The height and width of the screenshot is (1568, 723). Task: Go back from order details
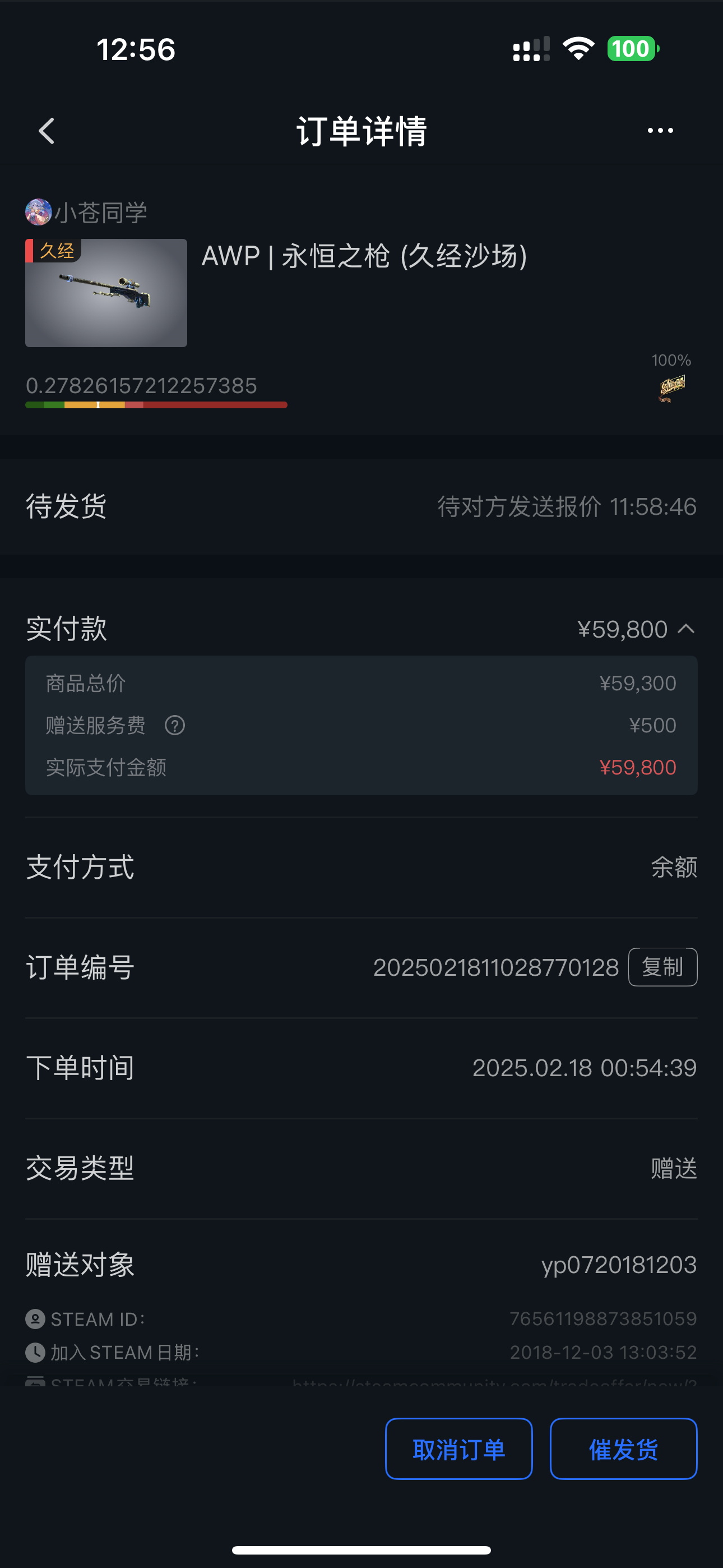(47, 131)
